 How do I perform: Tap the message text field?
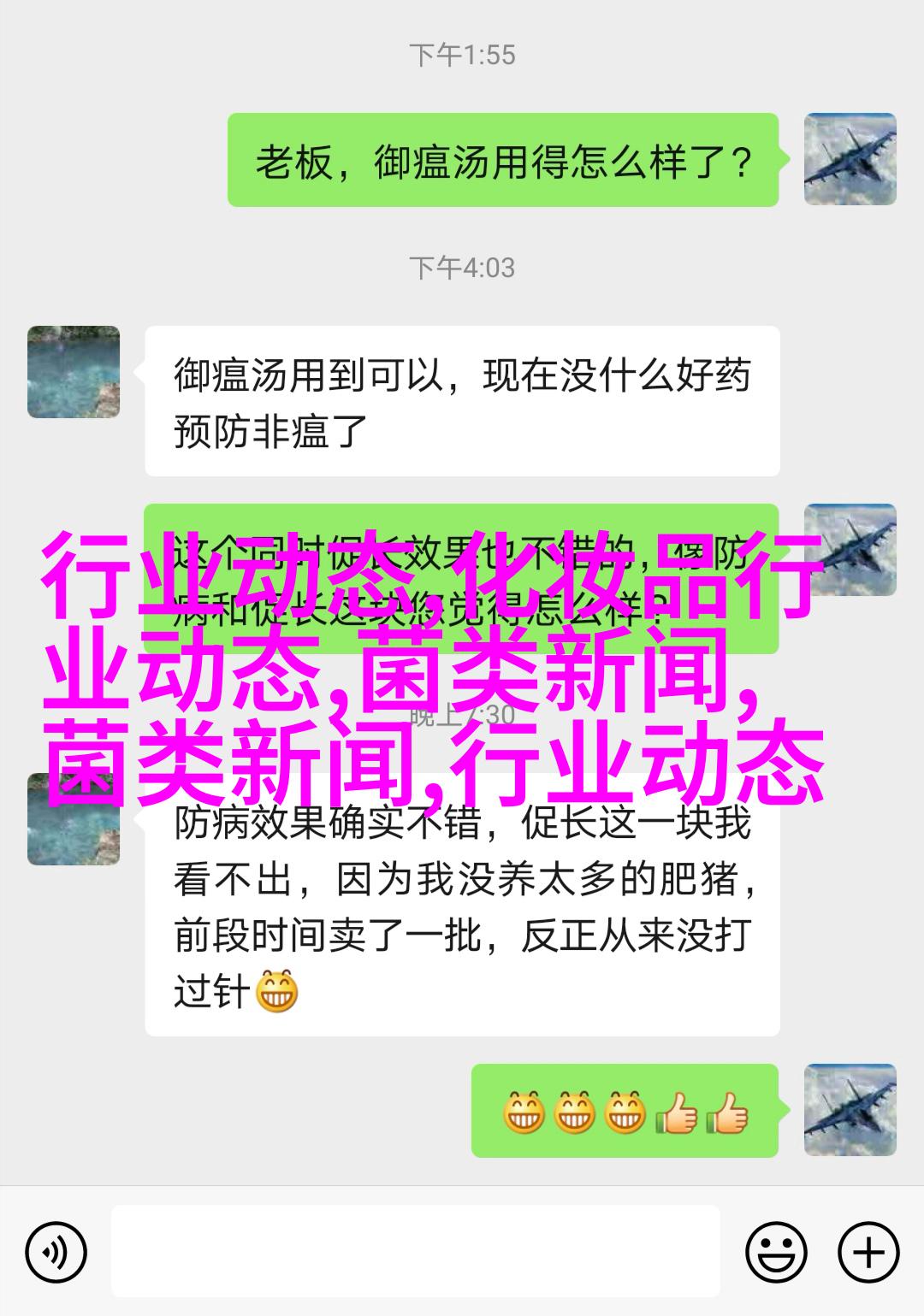(x=415, y=1253)
